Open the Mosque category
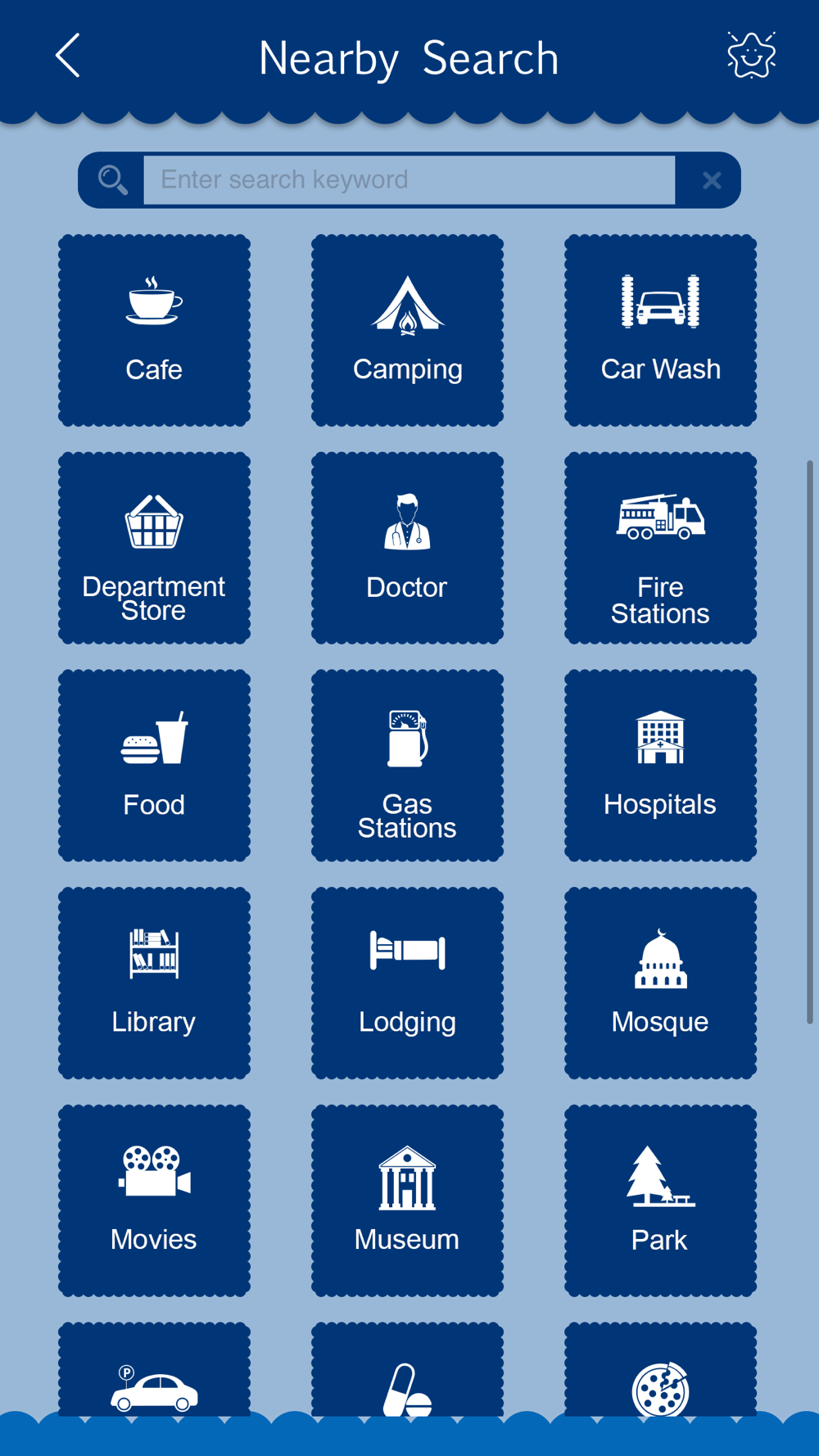This screenshot has width=819, height=1456. 660,983
